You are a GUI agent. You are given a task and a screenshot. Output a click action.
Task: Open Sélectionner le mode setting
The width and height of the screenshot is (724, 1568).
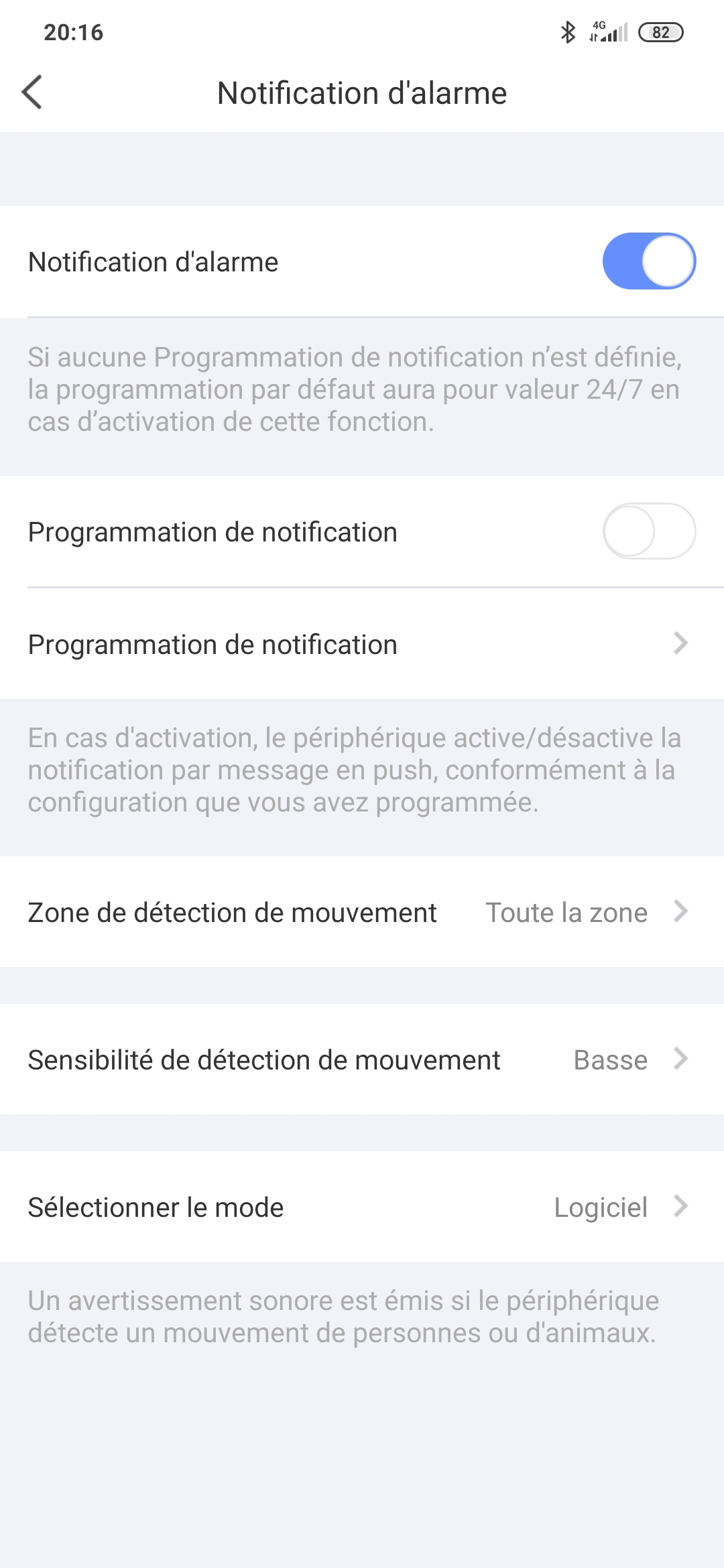(362, 1207)
